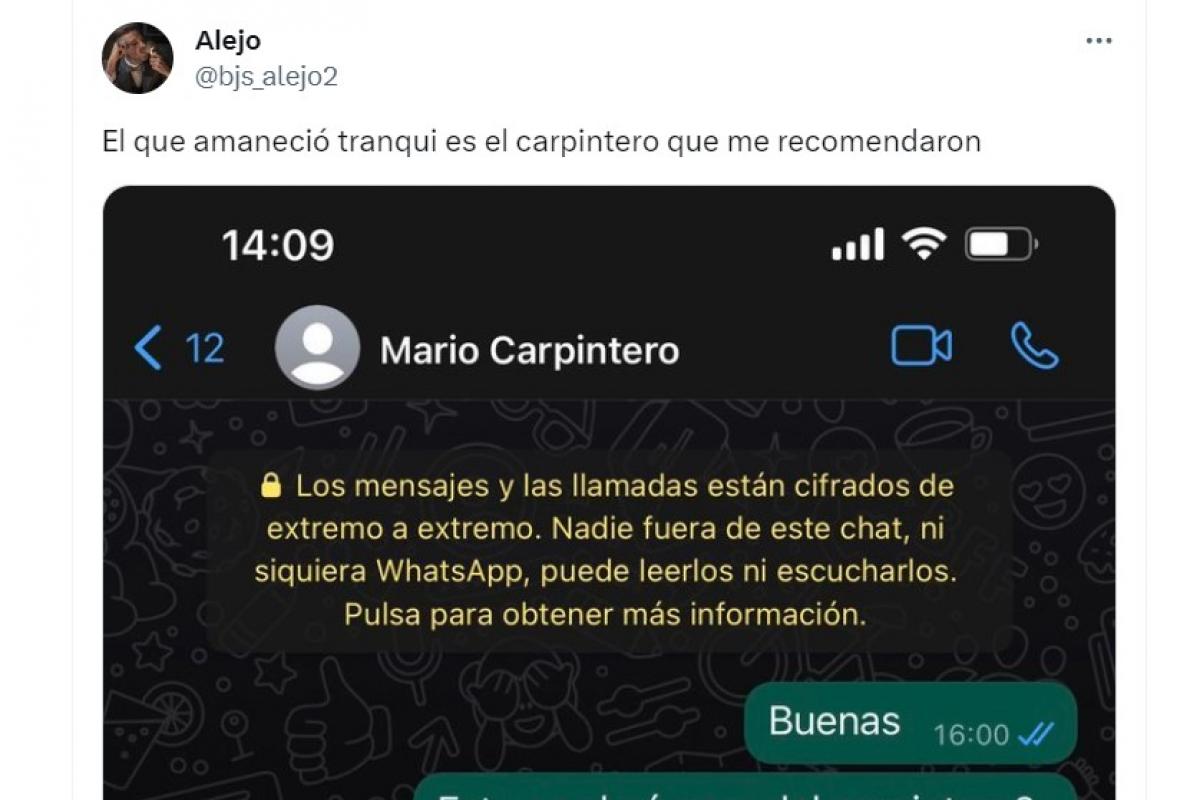Open Alejo's profile picture

(x=138, y=58)
